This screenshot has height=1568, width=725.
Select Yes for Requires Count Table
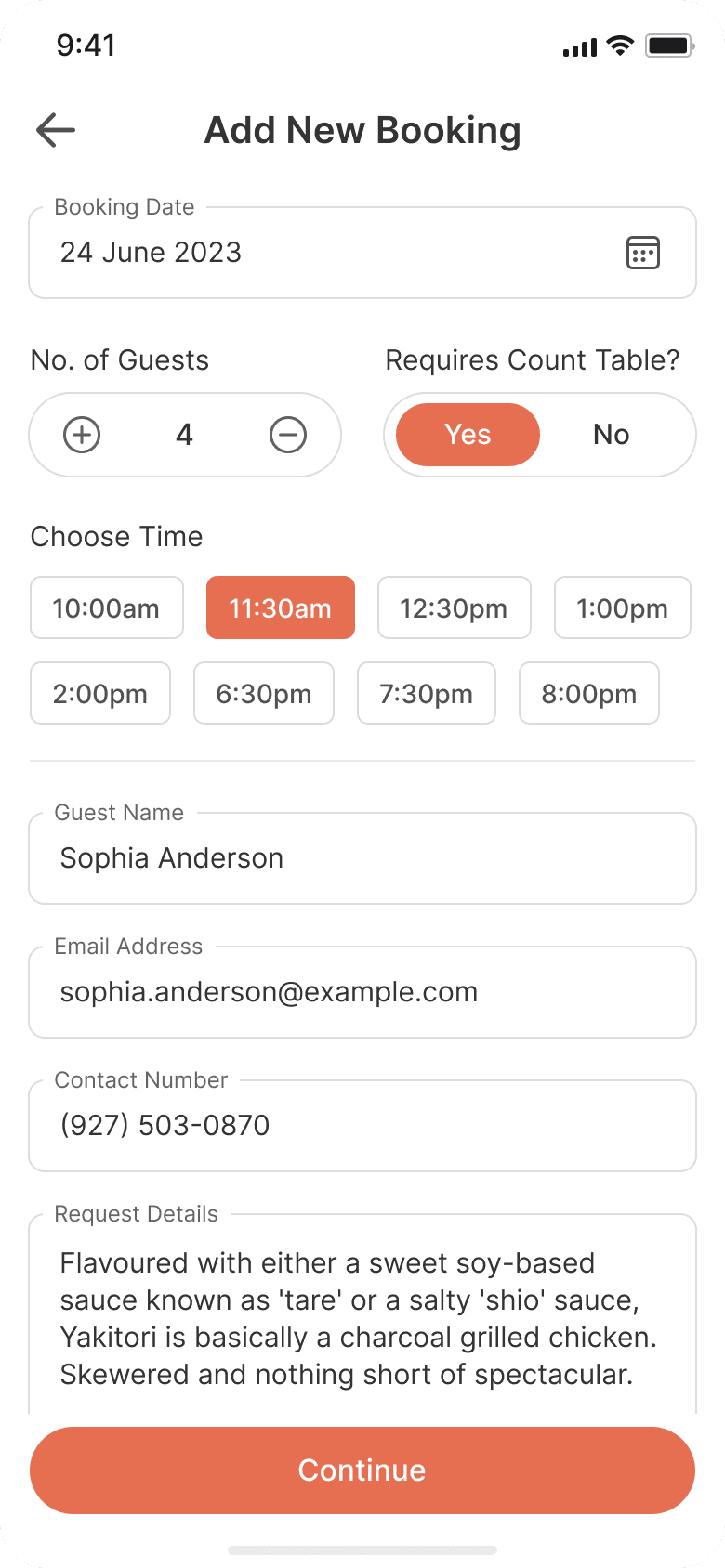(x=468, y=435)
